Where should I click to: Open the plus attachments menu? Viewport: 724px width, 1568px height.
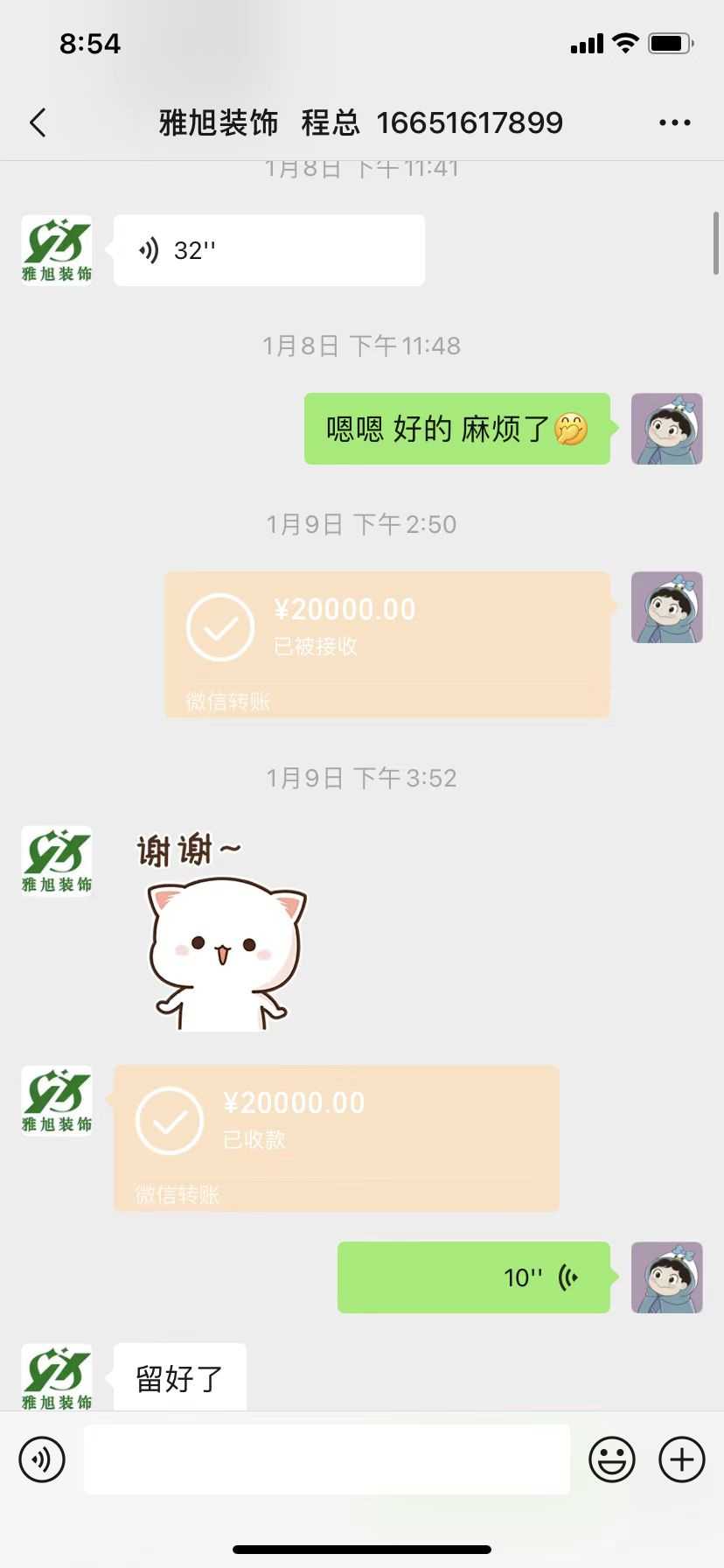coord(681,1459)
